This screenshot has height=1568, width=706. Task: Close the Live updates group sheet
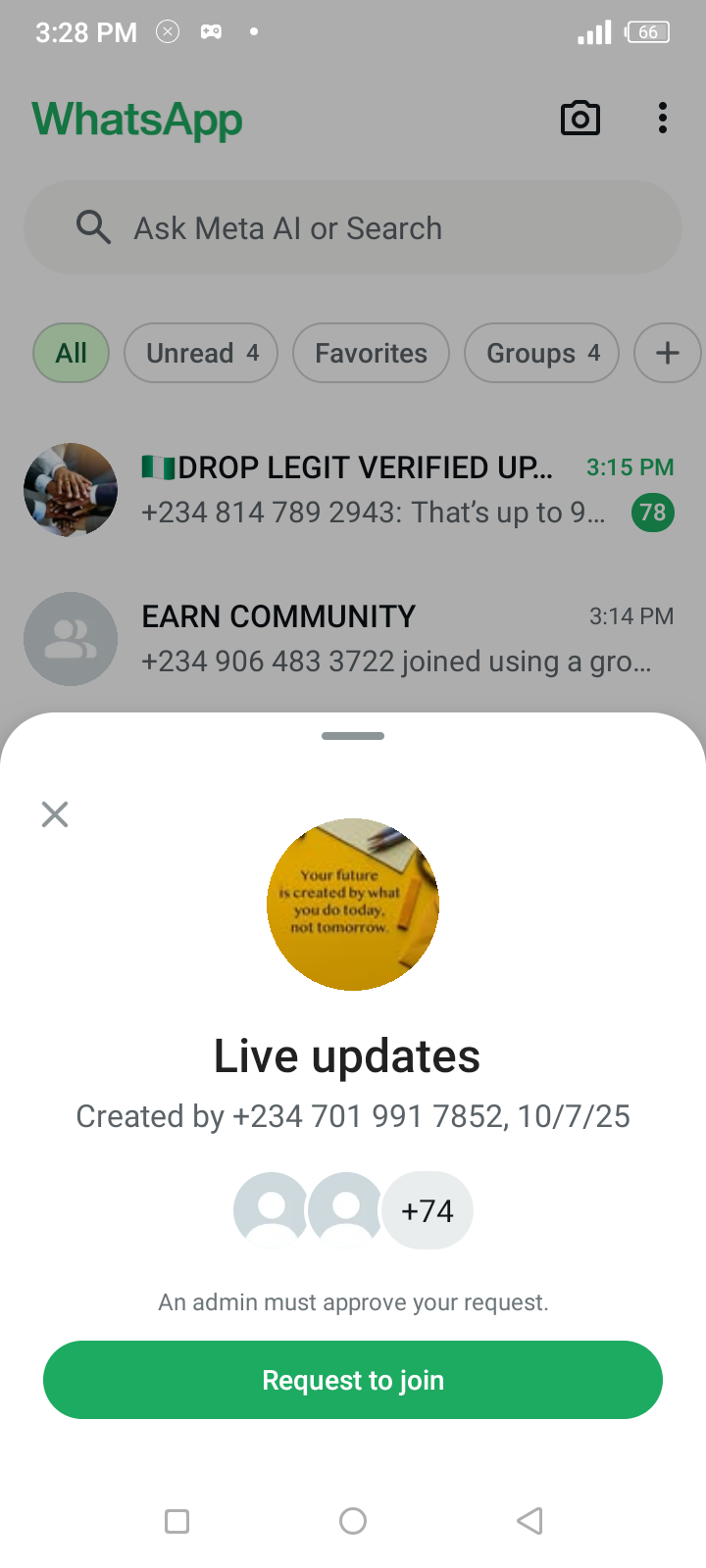click(55, 814)
